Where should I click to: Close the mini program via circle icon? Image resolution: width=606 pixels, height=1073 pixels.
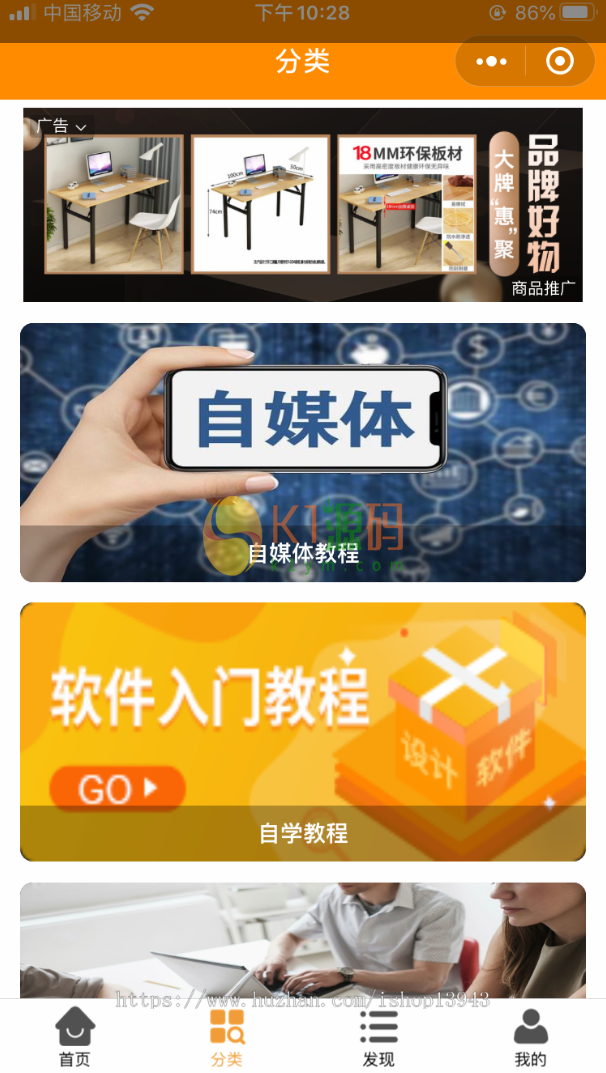click(x=559, y=62)
